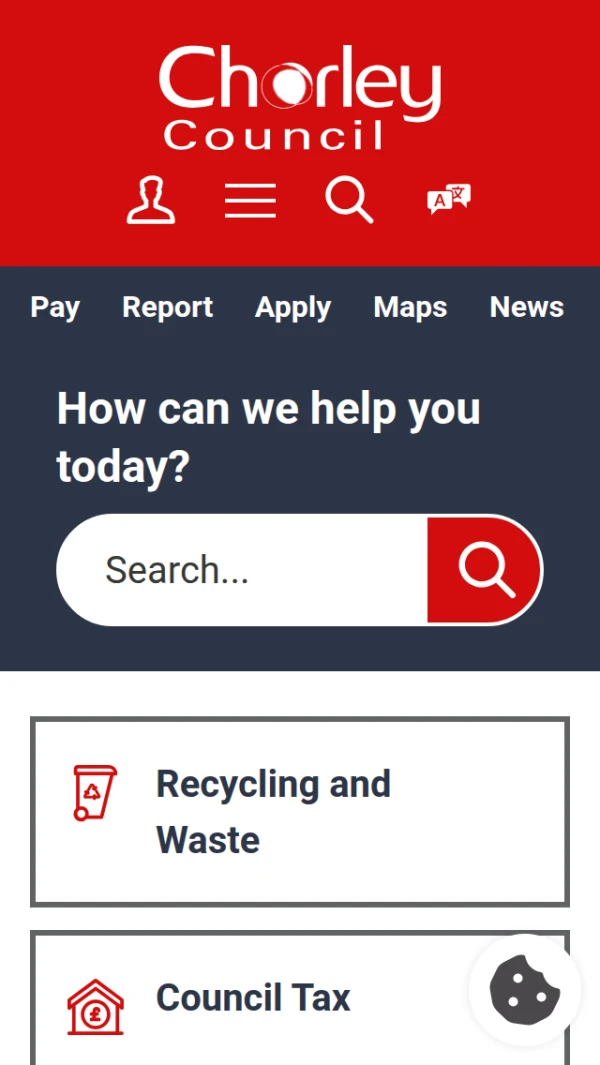This screenshot has height=1065, width=600.
Task: Open the Report link
Action: [x=167, y=307]
